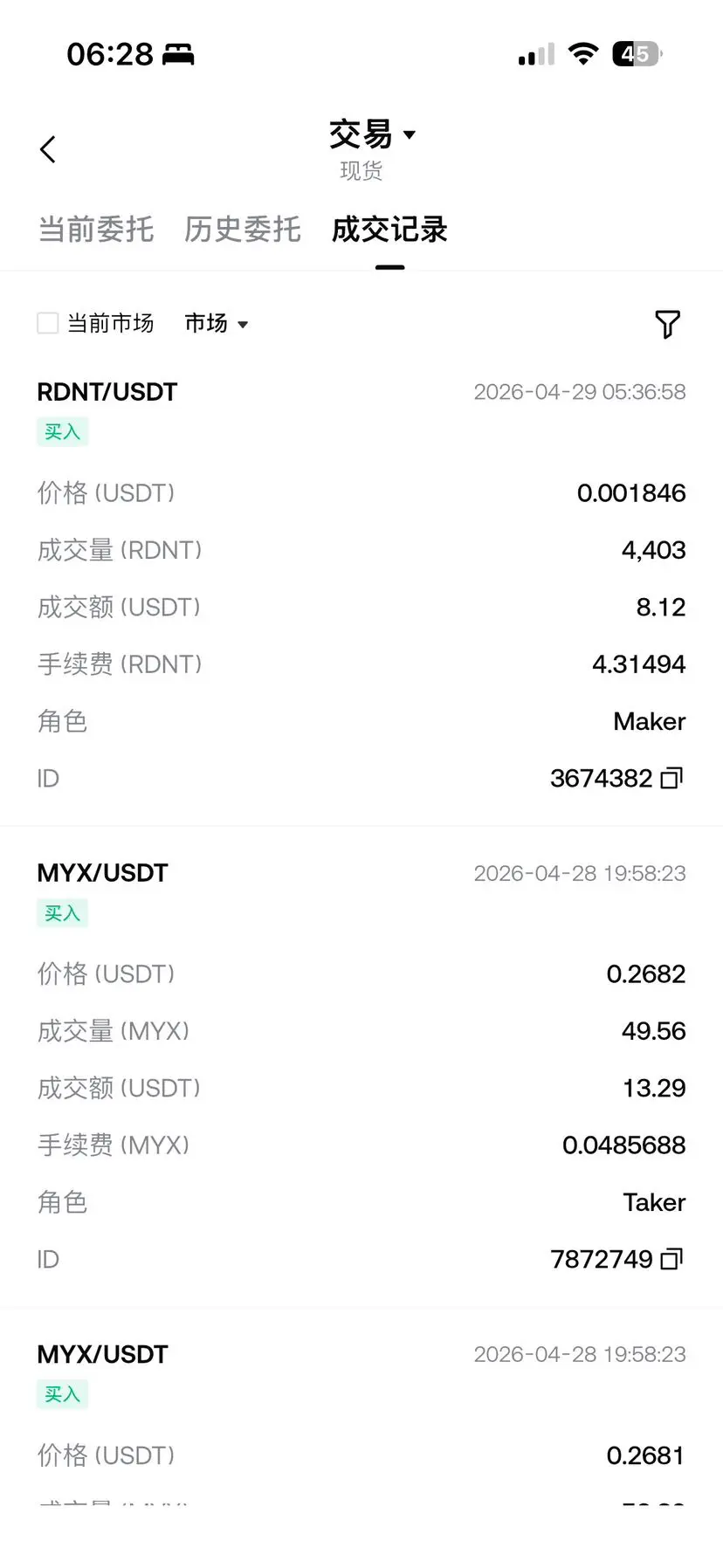723x1568 pixels.
Task: Go back using the top-left arrow
Action: pyautogui.click(x=48, y=149)
